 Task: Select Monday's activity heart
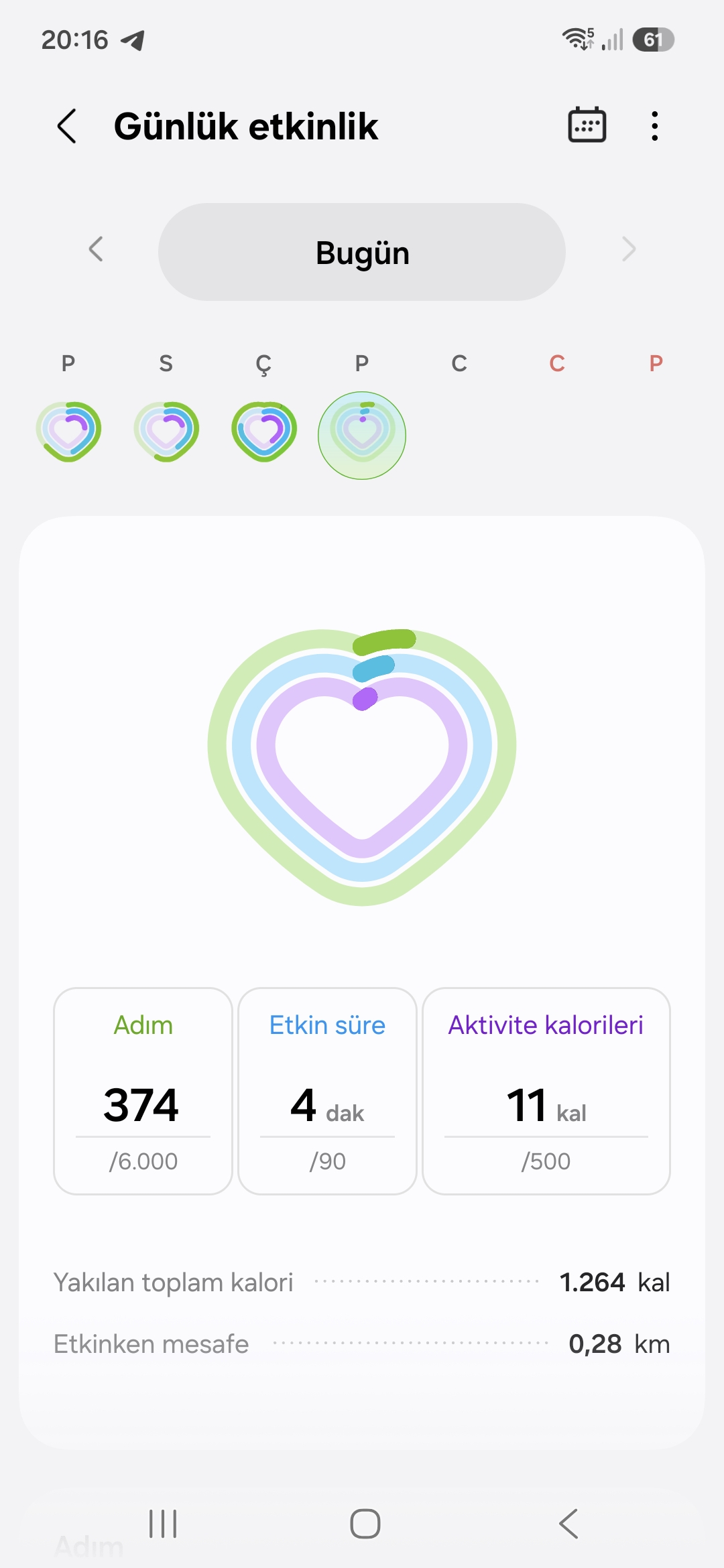coord(68,431)
